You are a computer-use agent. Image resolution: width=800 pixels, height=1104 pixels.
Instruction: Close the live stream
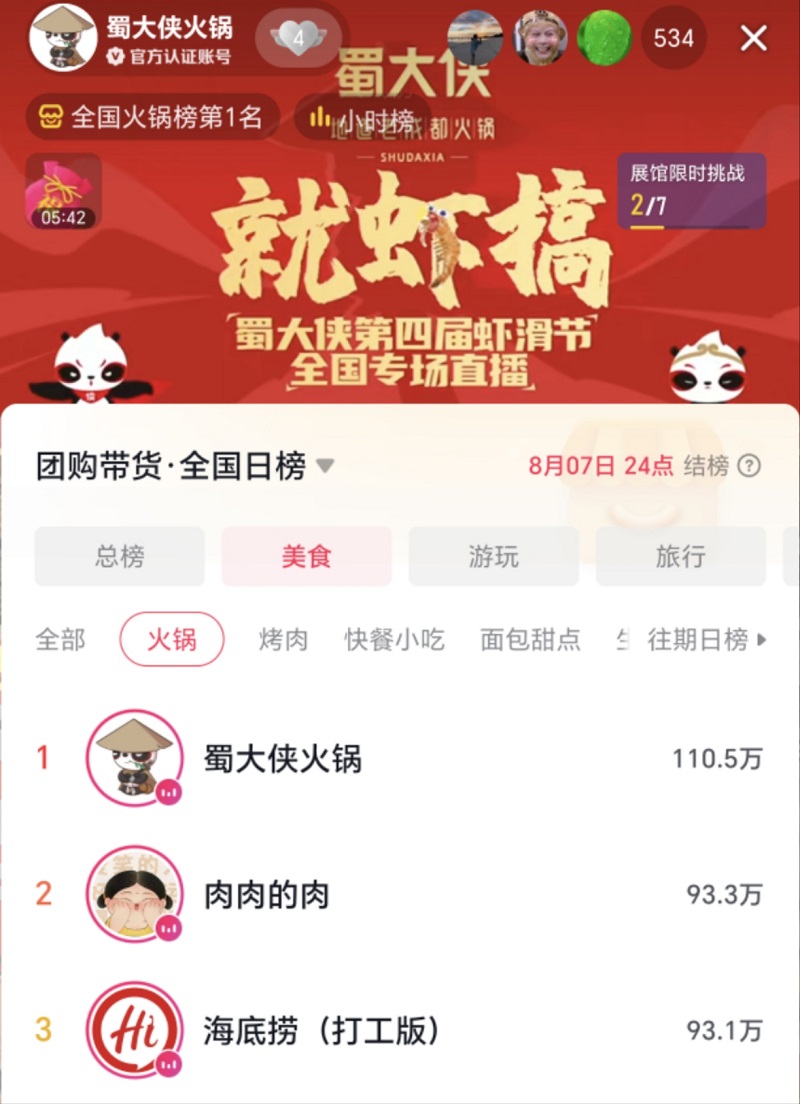tap(753, 38)
